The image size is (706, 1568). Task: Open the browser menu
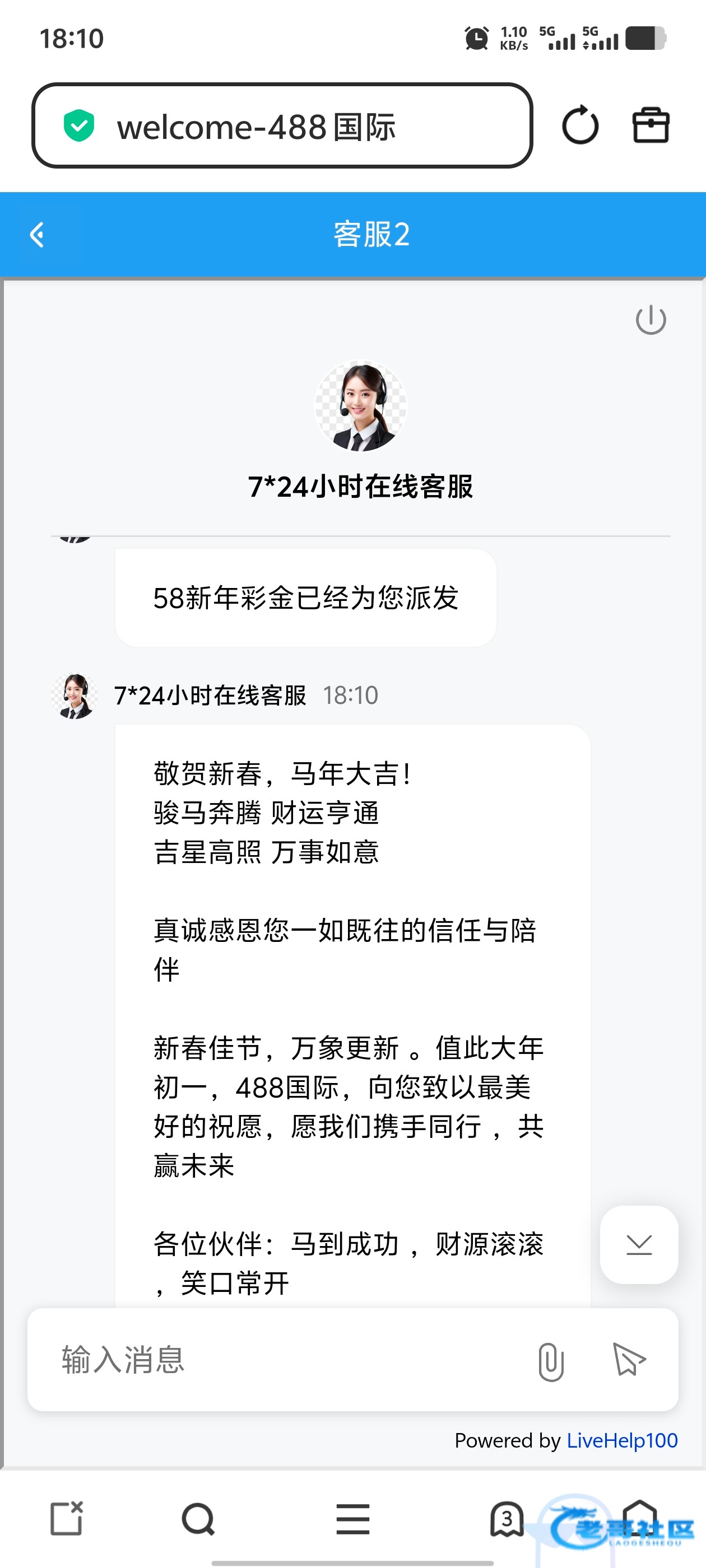tap(352, 1519)
